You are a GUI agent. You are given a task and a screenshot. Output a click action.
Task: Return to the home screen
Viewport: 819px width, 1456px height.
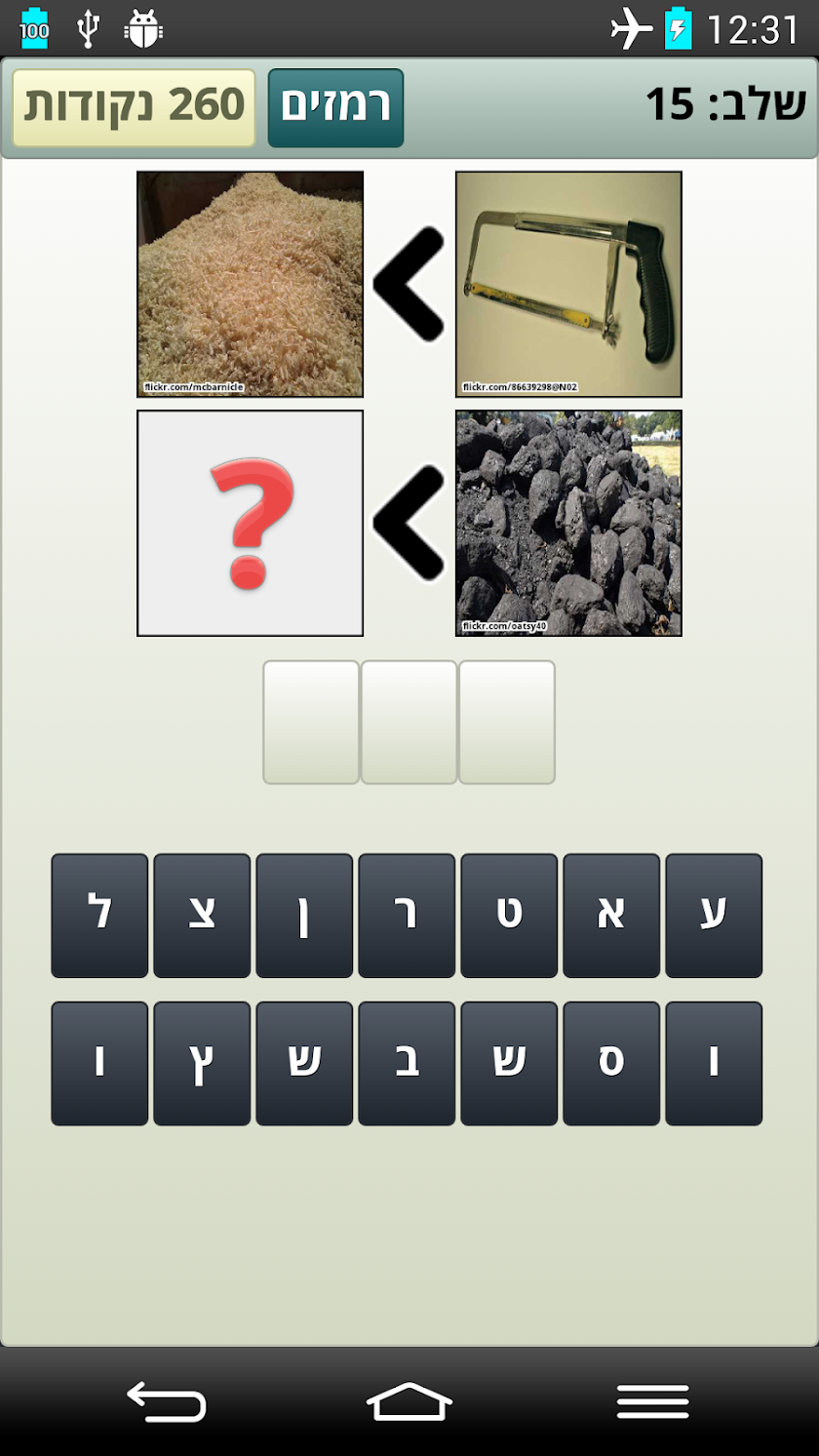click(409, 1402)
